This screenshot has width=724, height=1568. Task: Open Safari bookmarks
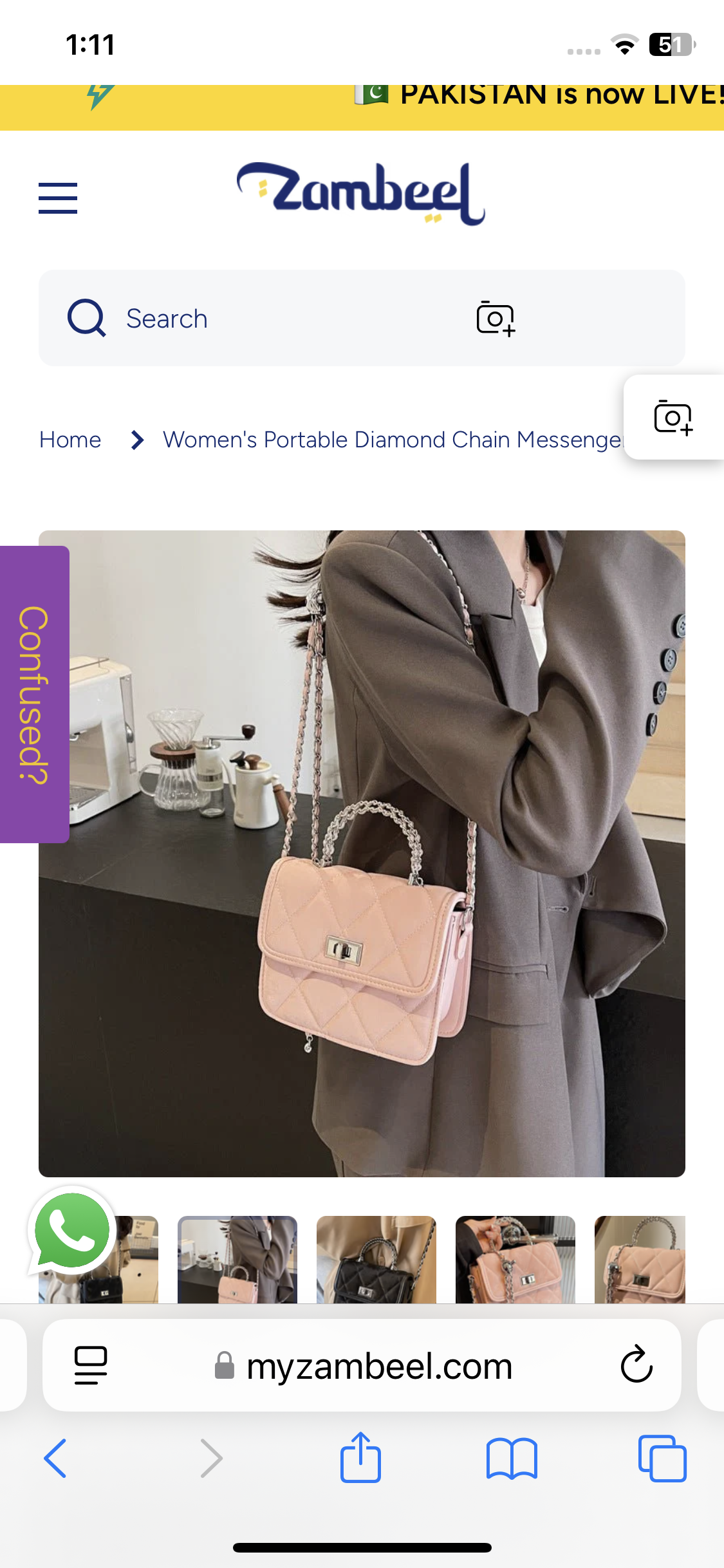[512, 1459]
